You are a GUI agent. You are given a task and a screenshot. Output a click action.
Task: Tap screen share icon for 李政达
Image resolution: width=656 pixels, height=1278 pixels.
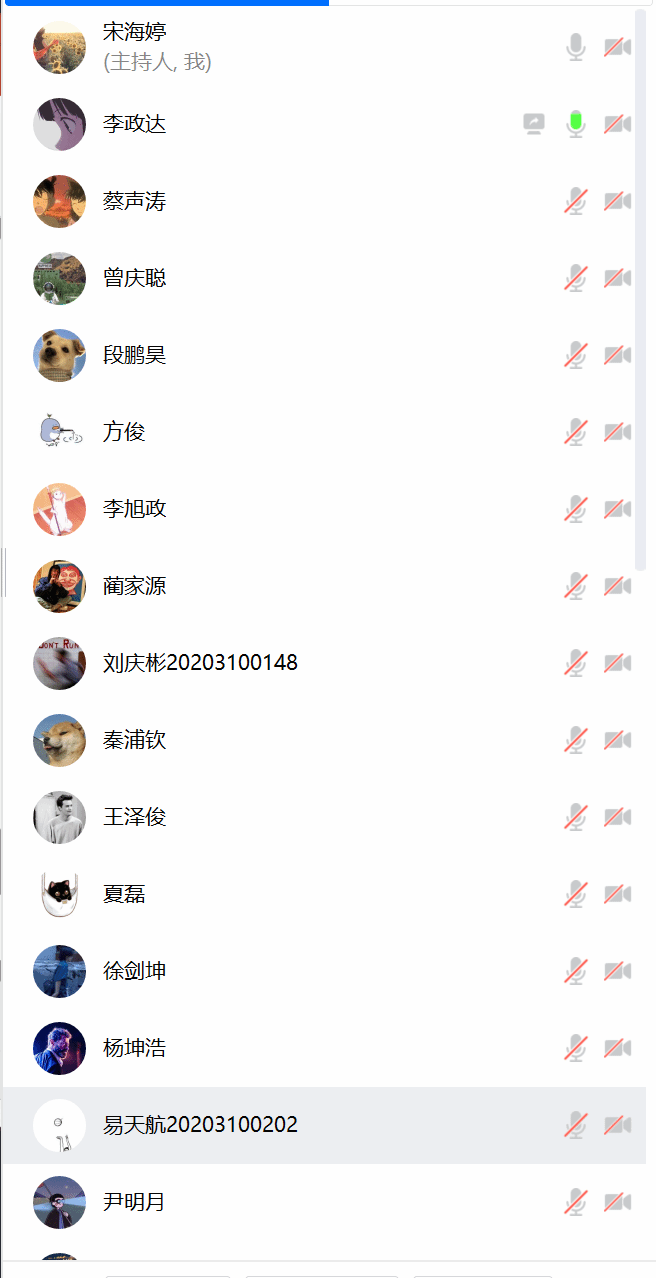[534, 124]
